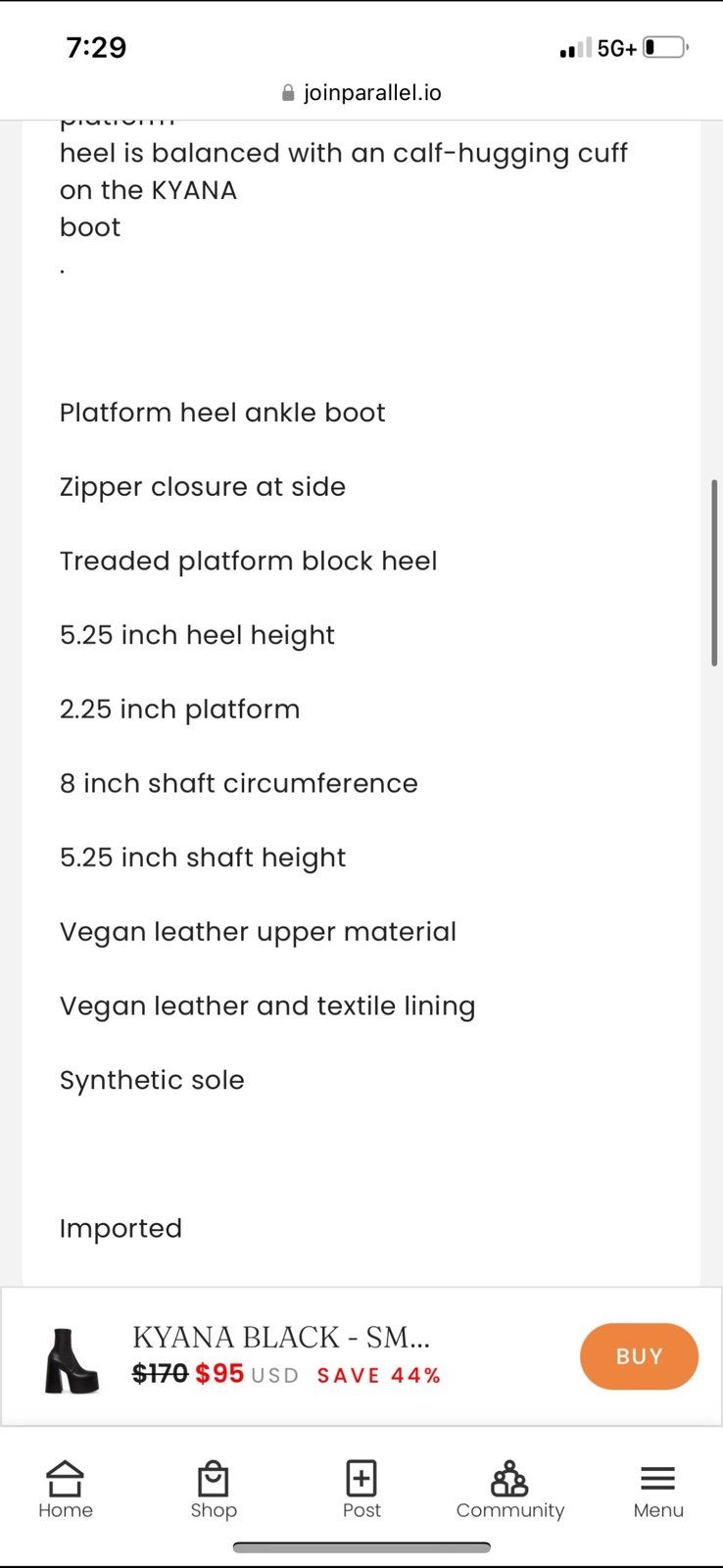This screenshot has height=1568, width=723.
Task: Tap the orange BUY button
Action: click(x=639, y=1356)
